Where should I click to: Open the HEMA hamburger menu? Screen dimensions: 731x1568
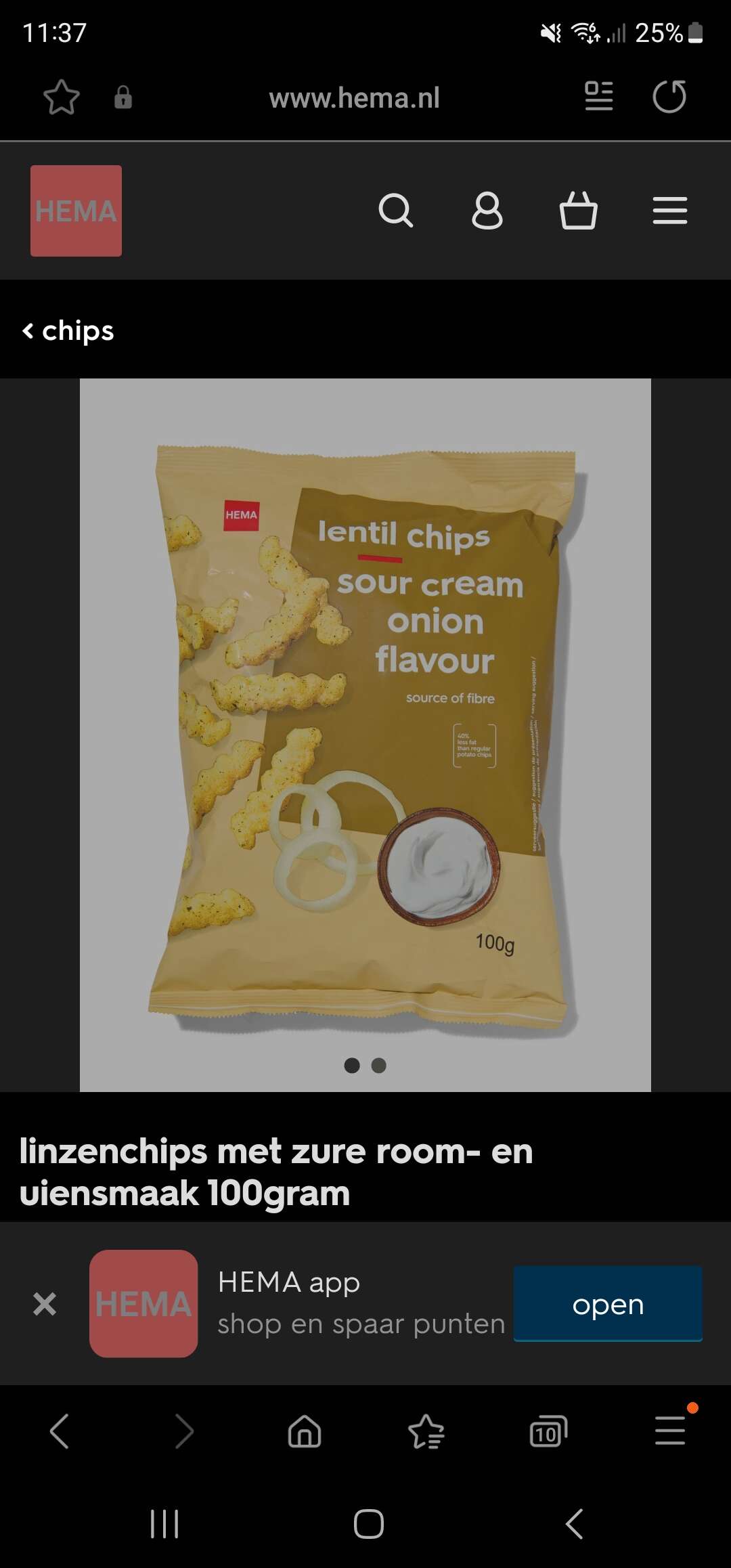tap(670, 211)
